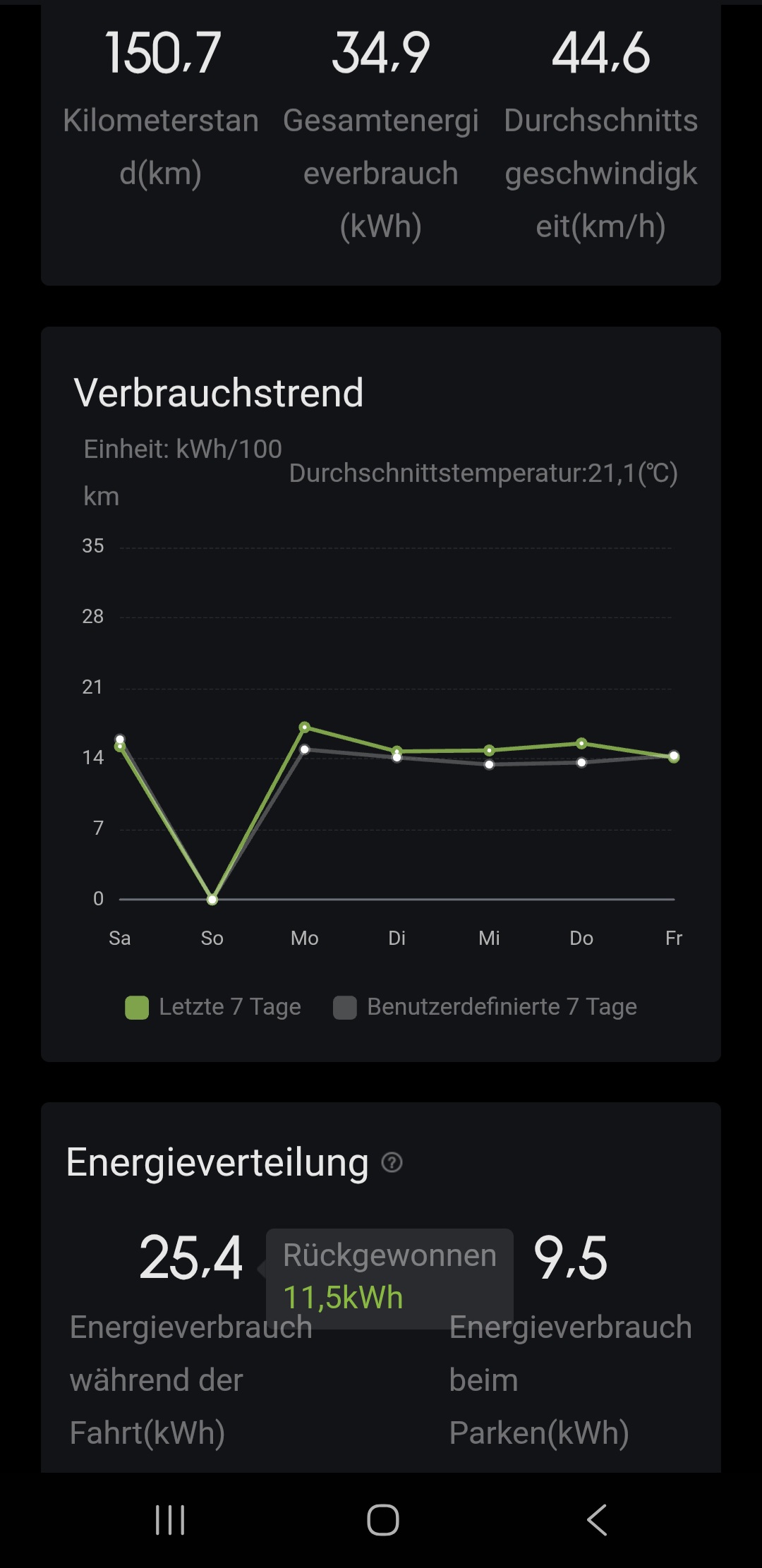Go back with the system back button
This screenshot has height=1568, width=762.
click(x=597, y=1519)
